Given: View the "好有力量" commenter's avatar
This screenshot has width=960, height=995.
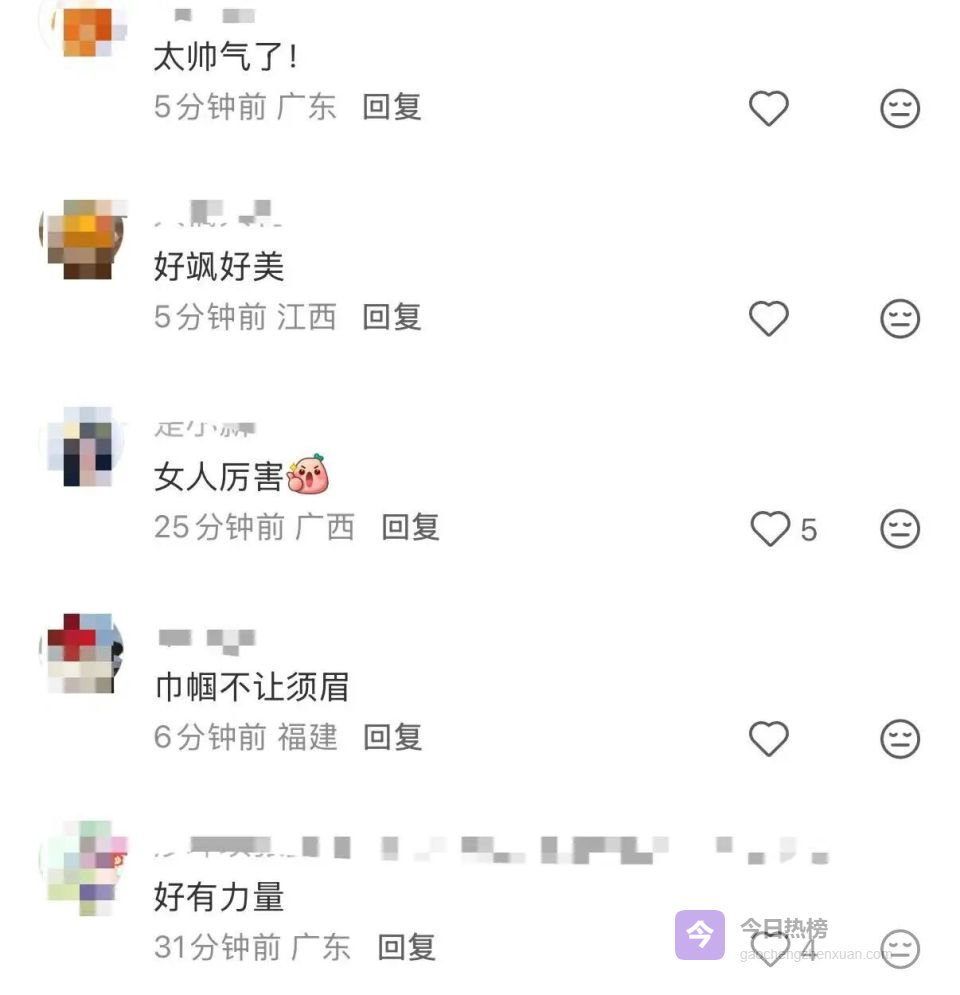Looking at the screenshot, I should [85, 868].
